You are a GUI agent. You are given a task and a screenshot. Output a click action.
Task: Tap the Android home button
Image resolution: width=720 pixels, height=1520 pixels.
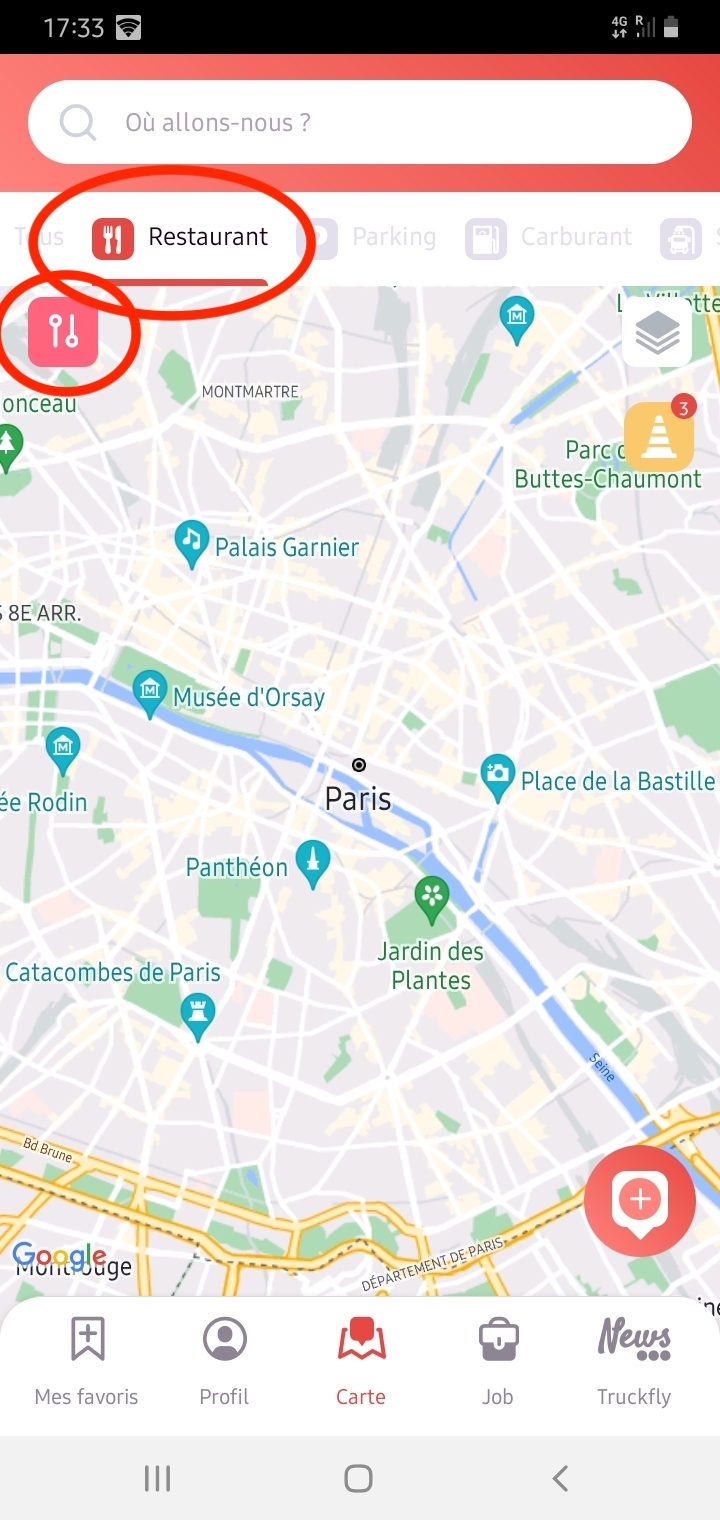click(358, 1478)
